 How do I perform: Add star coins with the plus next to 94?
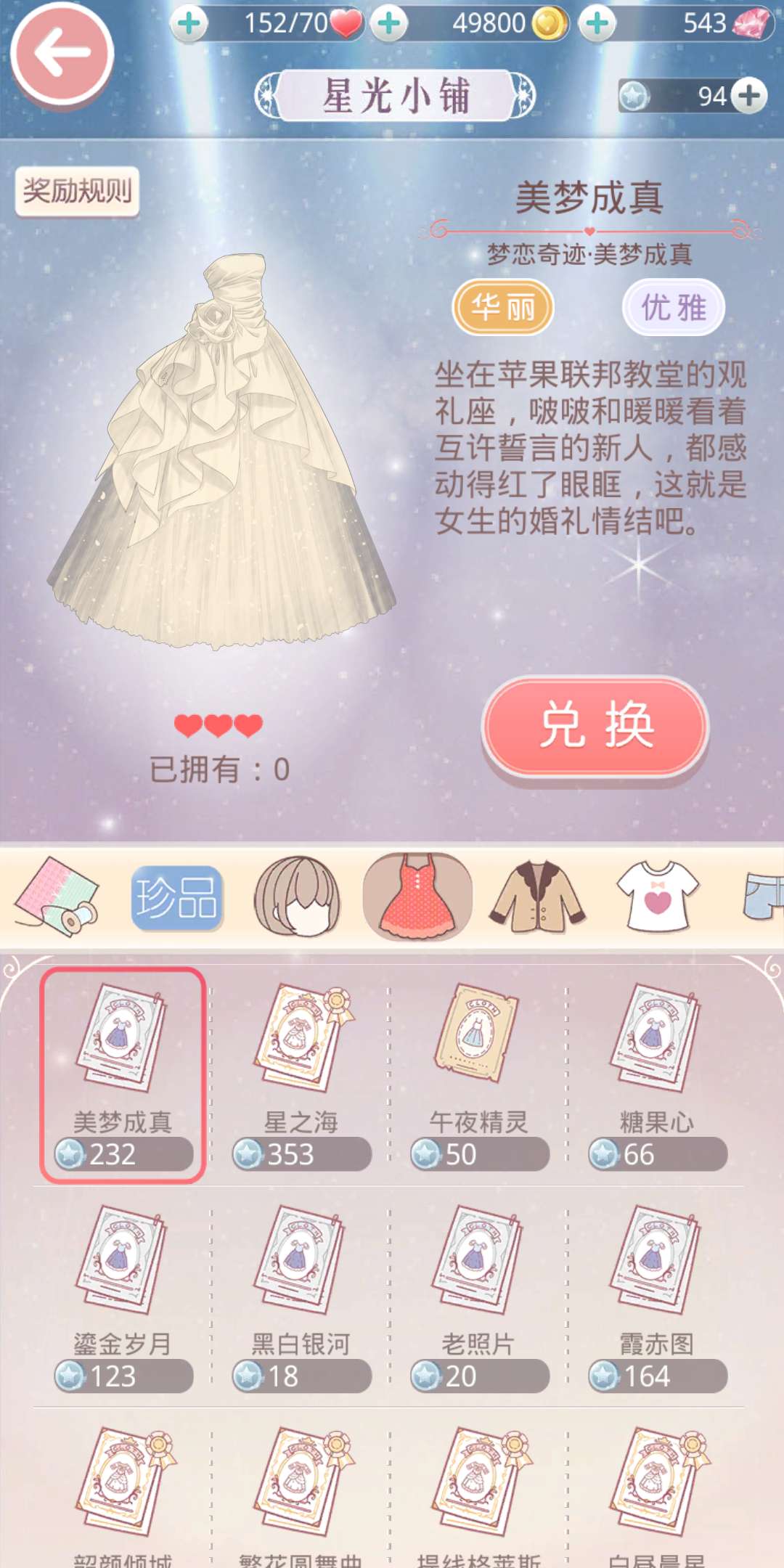tap(749, 96)
